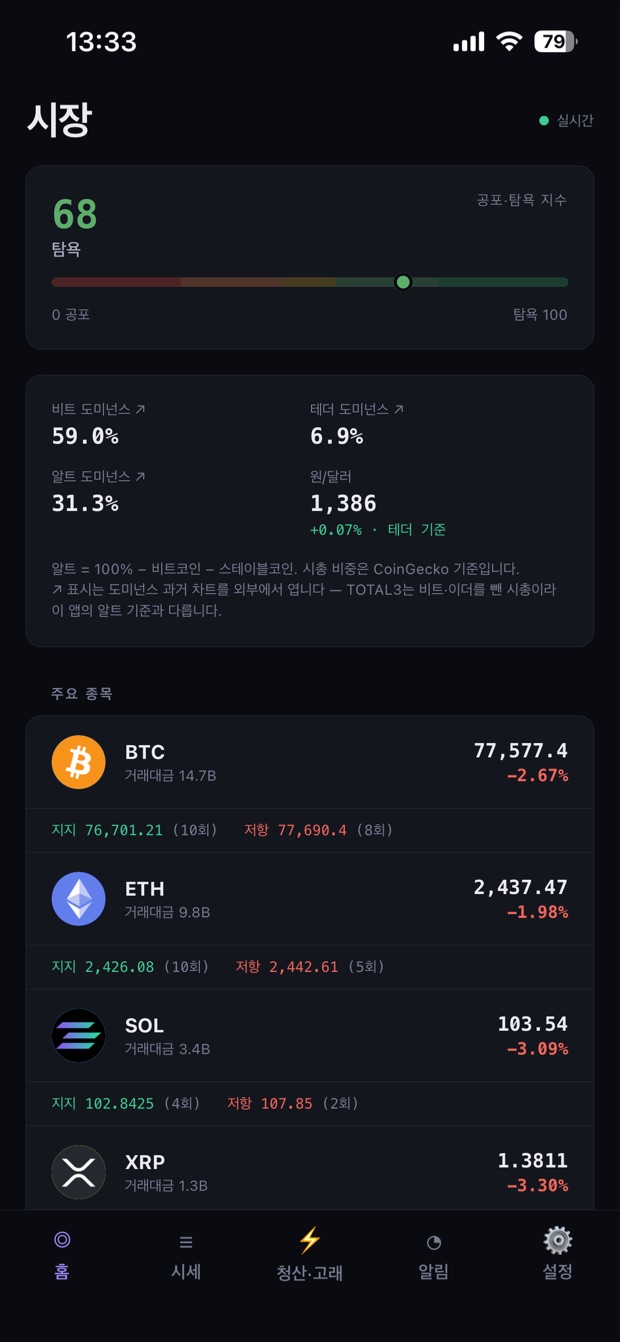Open the XRP coin row
The image size is (620, 1342).
[x=310, y=1170]
